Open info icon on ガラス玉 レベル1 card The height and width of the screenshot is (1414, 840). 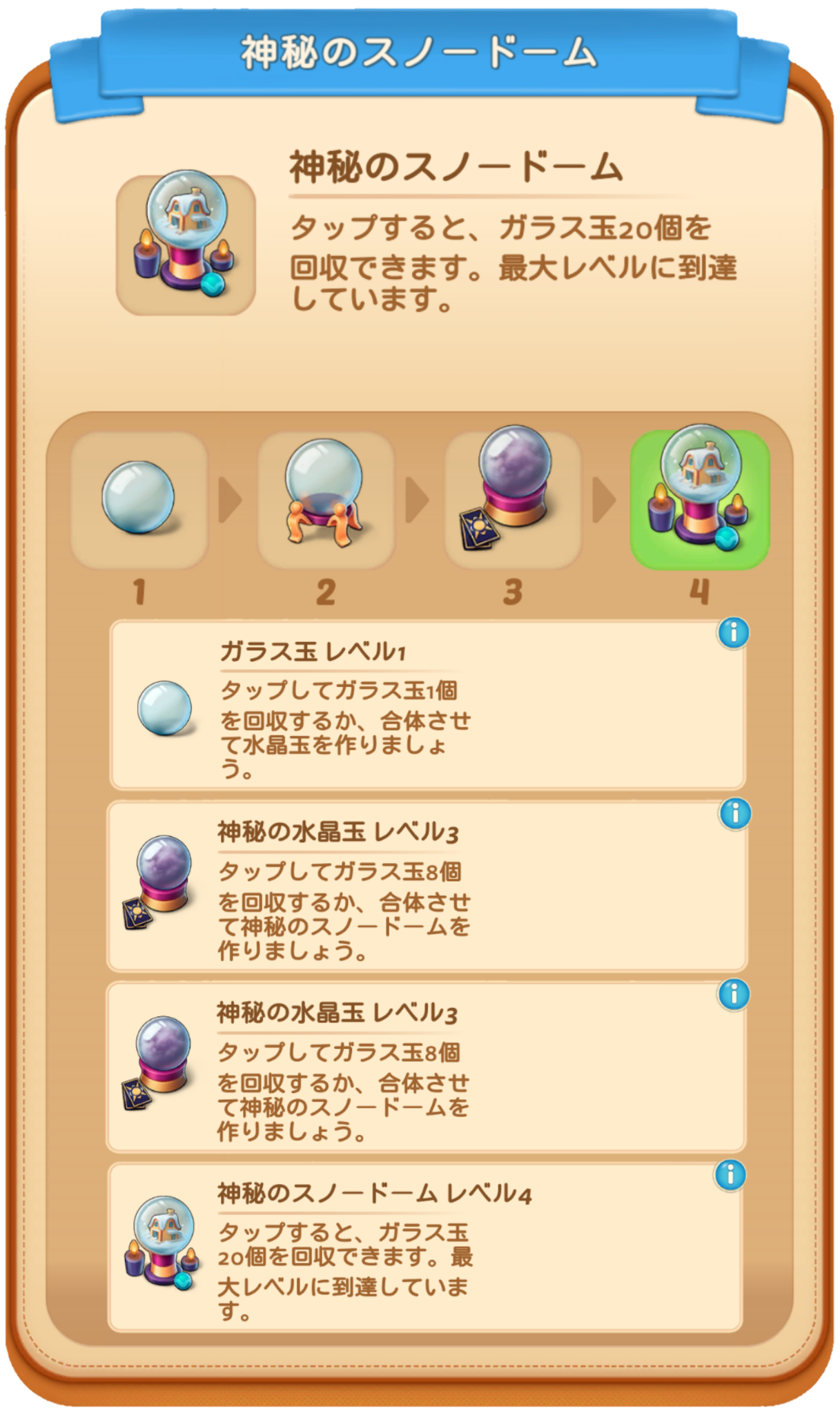734,632
